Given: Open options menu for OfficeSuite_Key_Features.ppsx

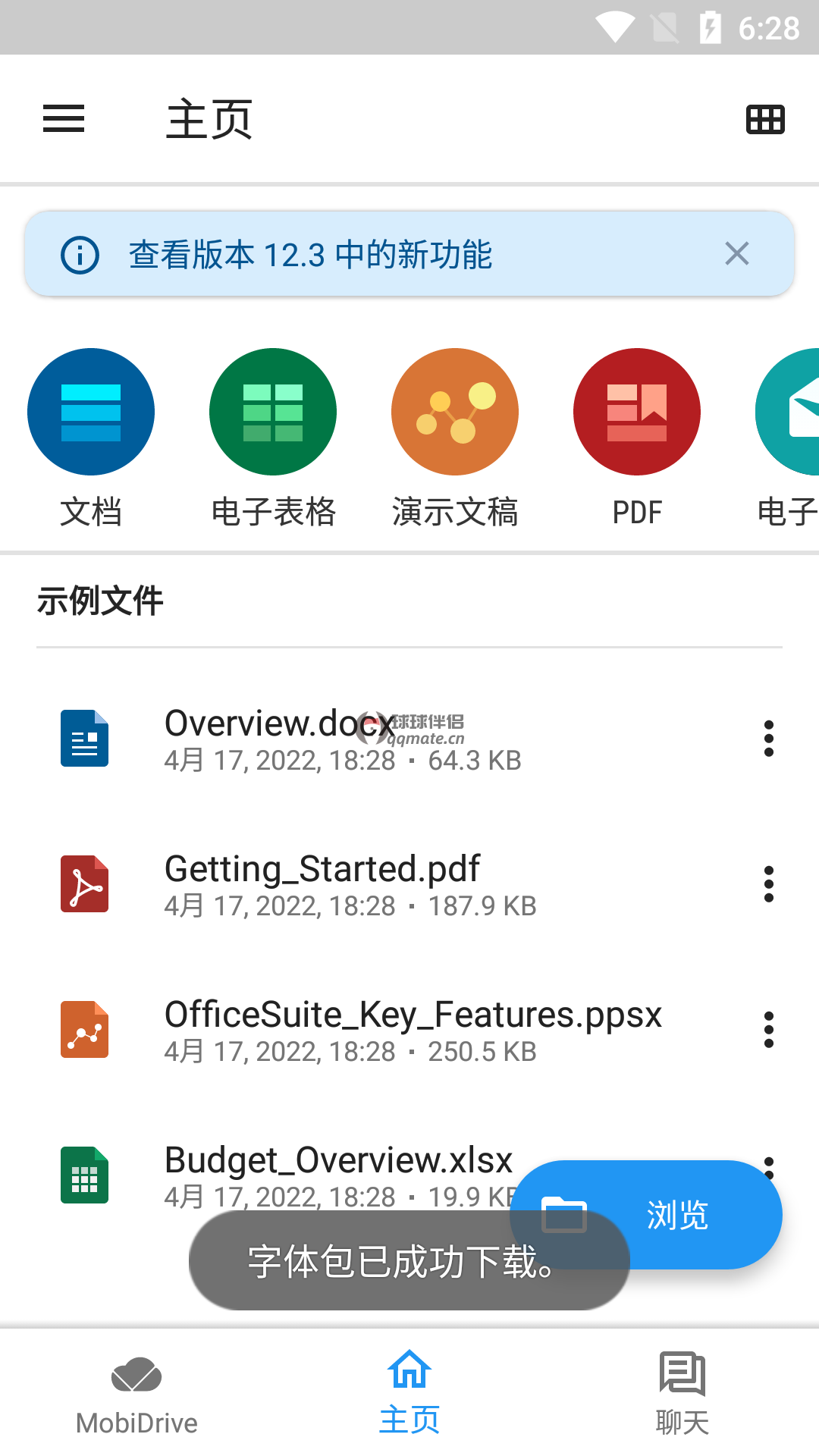Looking at the screenshot, I should pos(768,1030).
